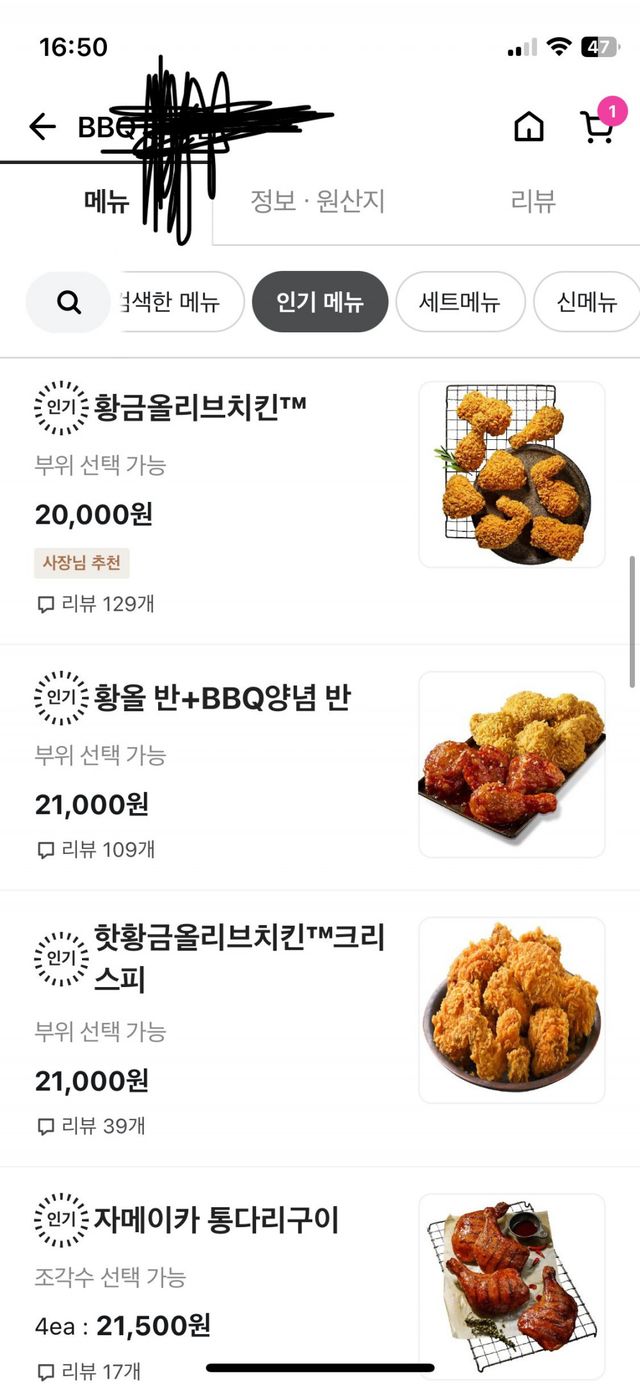Viewport: 640px width, 1386px height.
Task: Open the 자메이카 통다리구이 item
Action: click(216, 1219)
